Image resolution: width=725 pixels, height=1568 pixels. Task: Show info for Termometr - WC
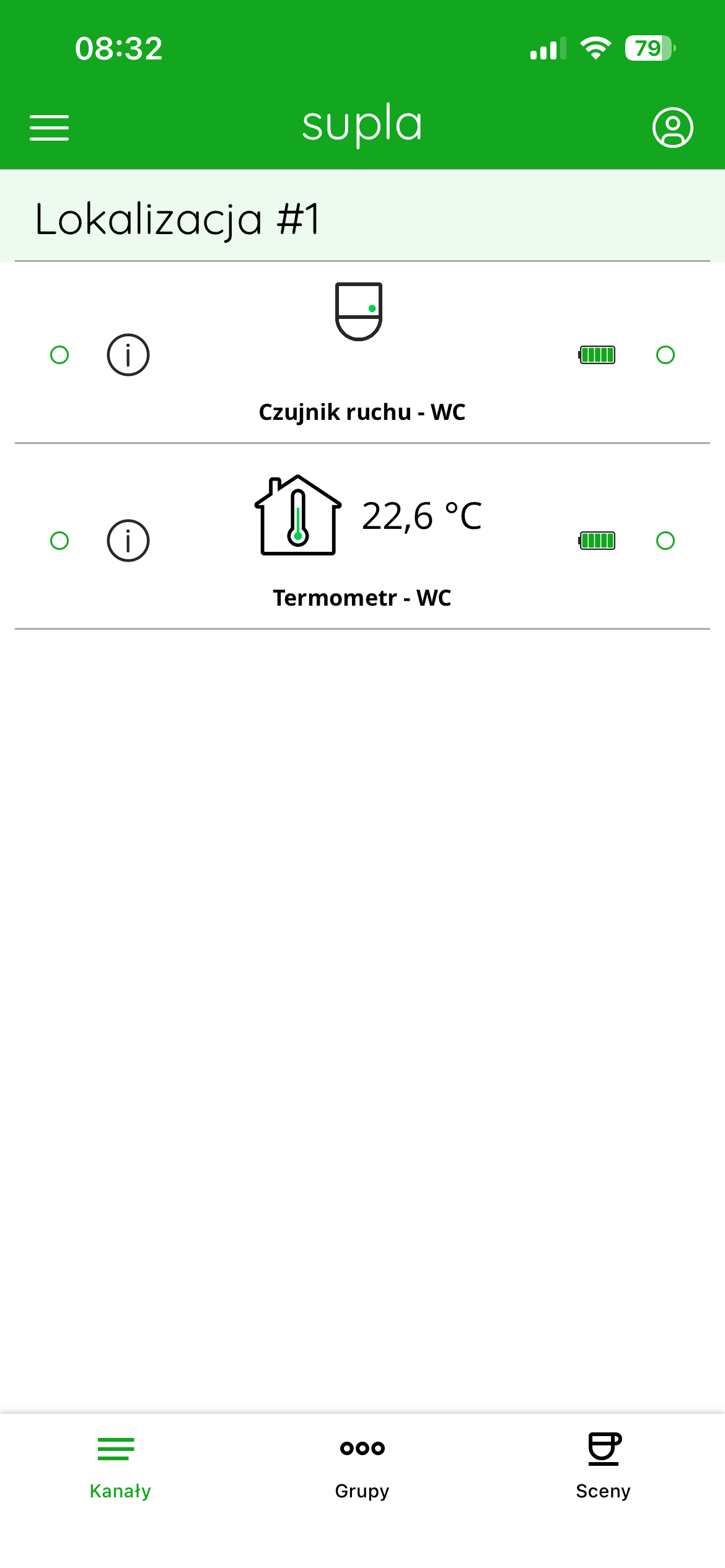[x=128, y=541]
